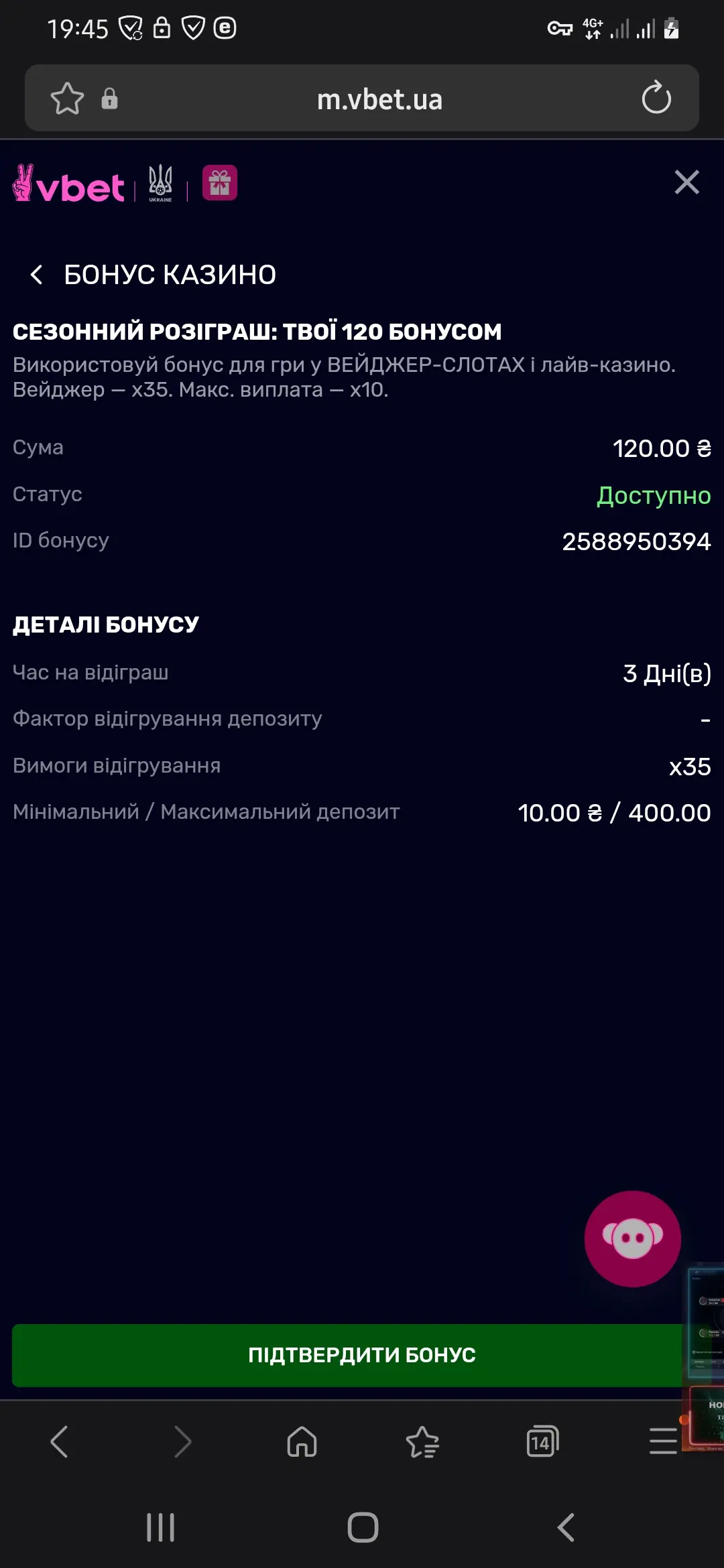This screenshot has height=1568, width=724.
Task: Close the bonus casino panel
Action: click(x=686, y=182)
